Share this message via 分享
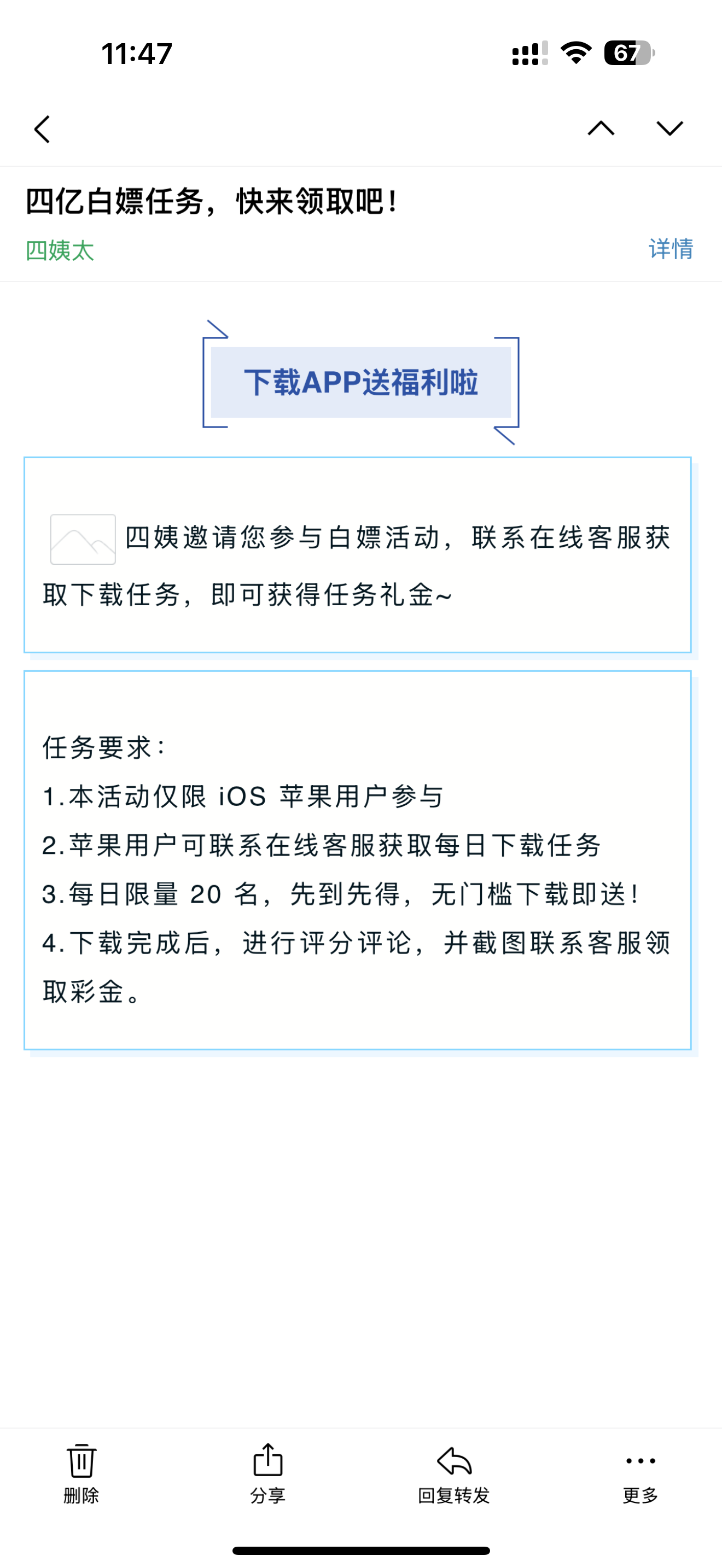This screenshot has width=722, height=1568. tap(268, 1472)
